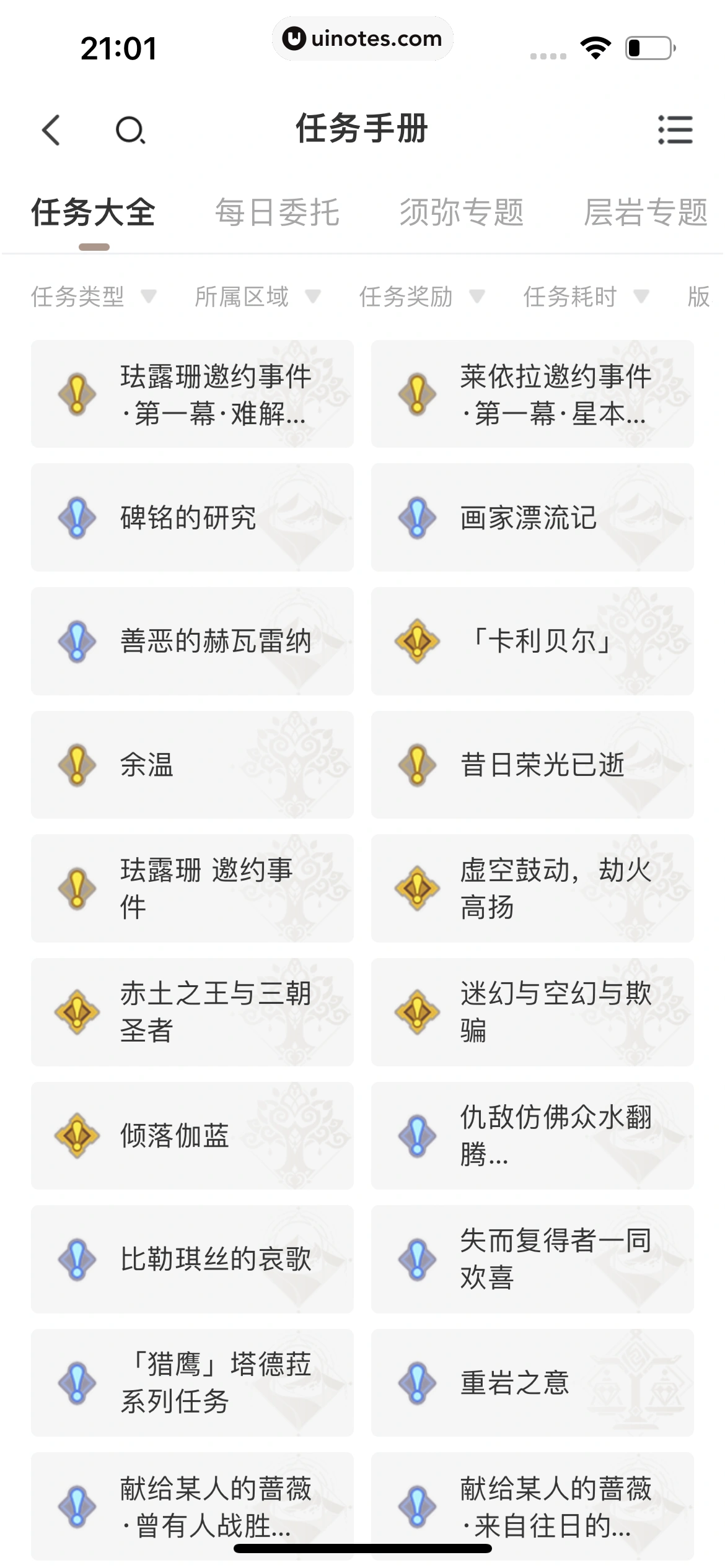Go back using the back arrow
Screen dimensions: 725x1568
51,130
